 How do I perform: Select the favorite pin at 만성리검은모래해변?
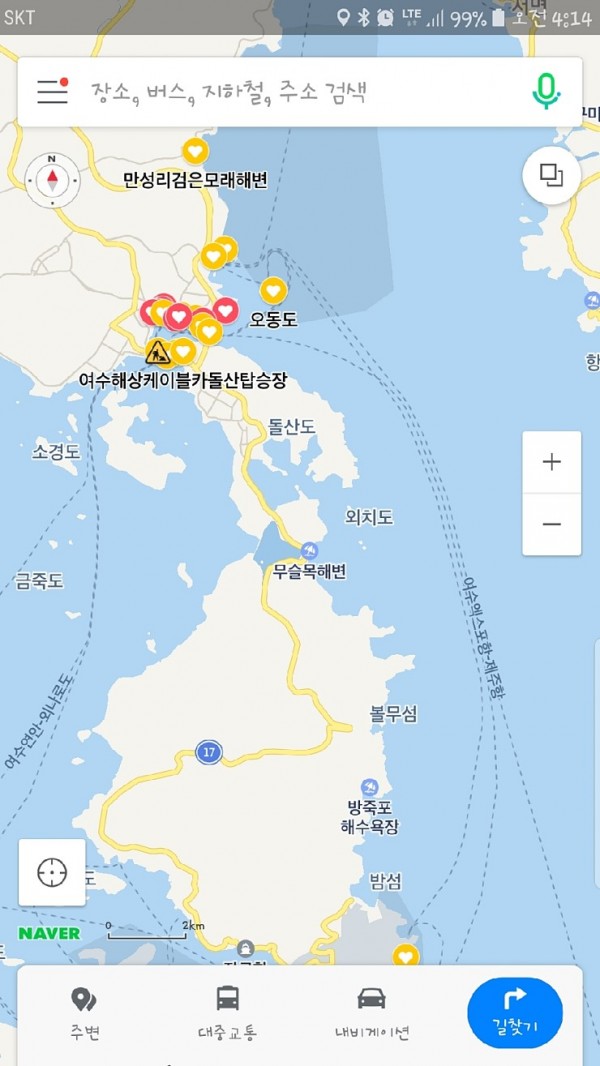195,152
